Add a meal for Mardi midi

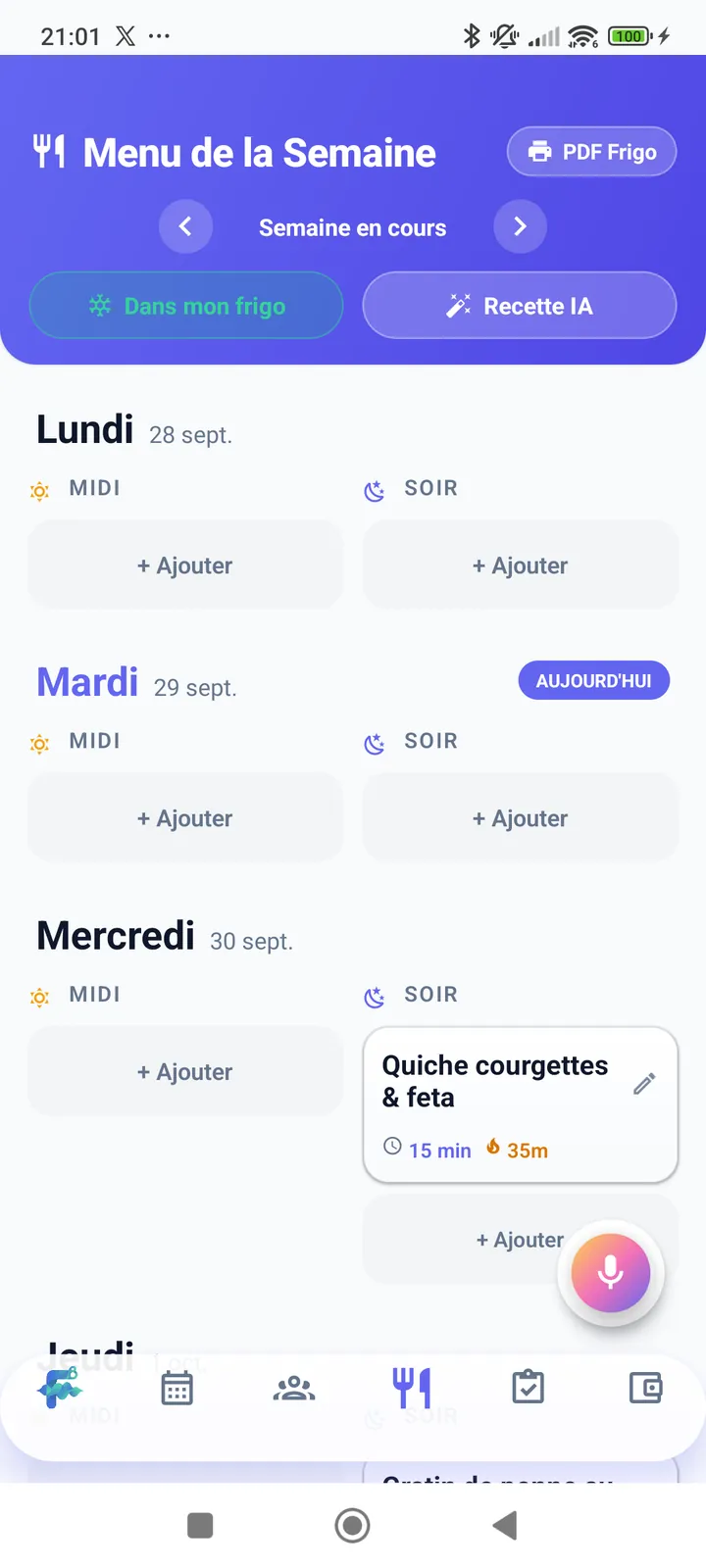185,818
